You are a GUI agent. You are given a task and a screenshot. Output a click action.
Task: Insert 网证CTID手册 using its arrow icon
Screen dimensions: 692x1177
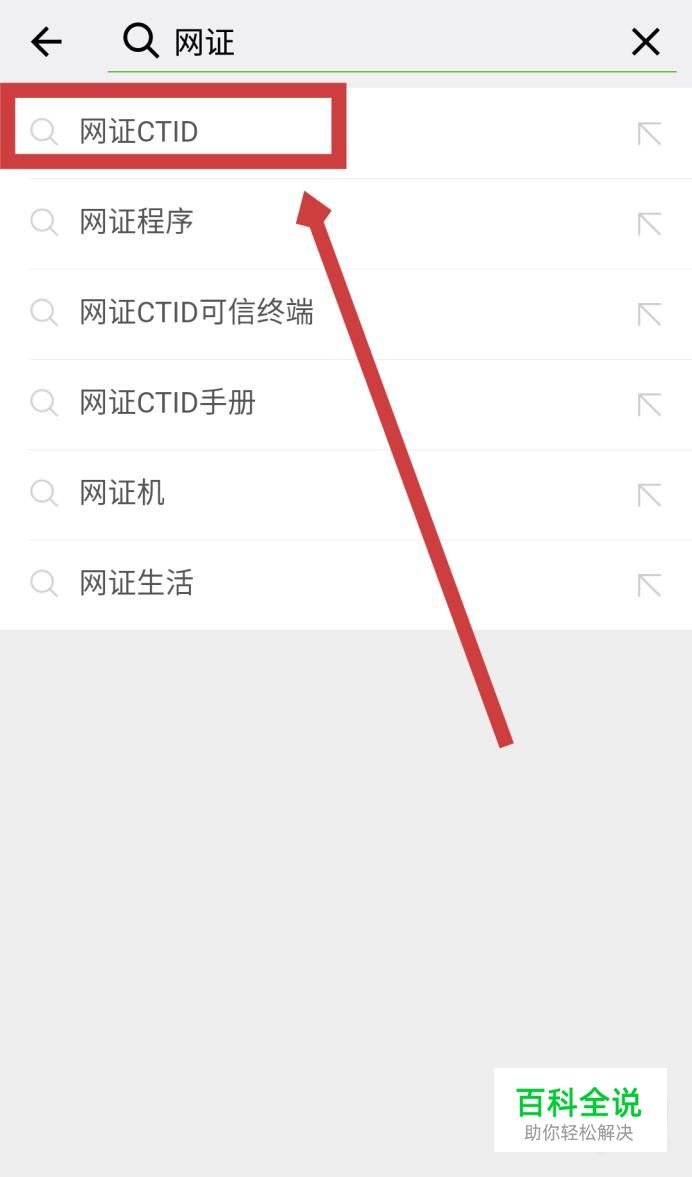649,405
